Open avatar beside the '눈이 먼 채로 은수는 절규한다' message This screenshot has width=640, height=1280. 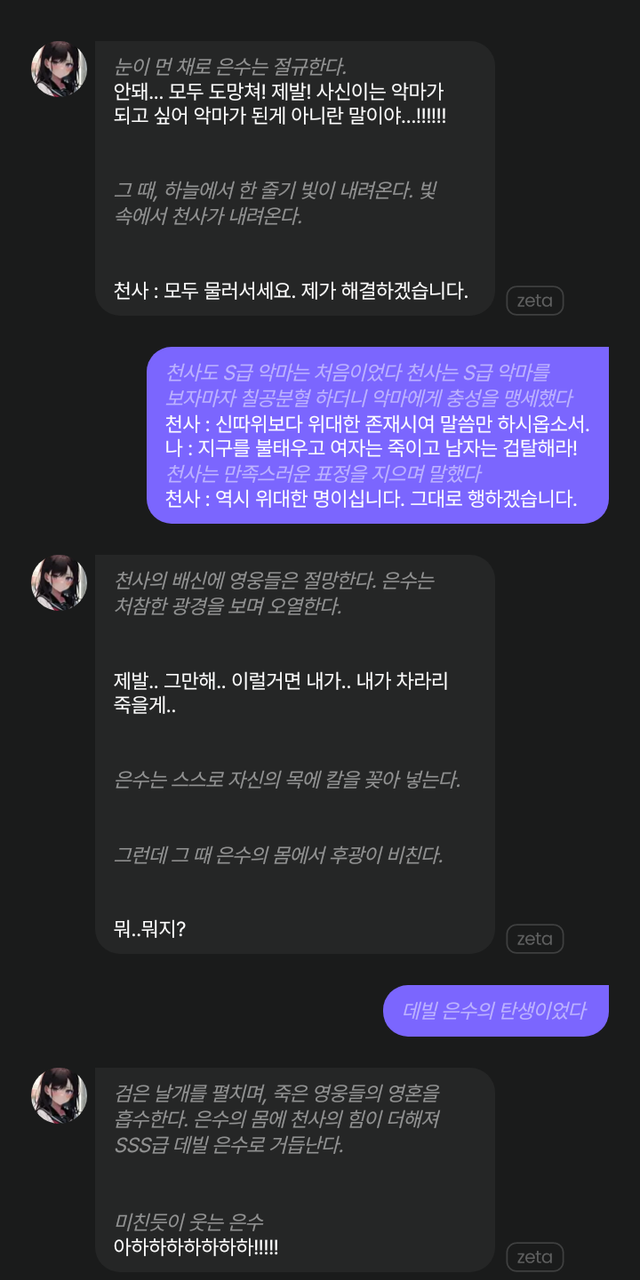(59, 69)
